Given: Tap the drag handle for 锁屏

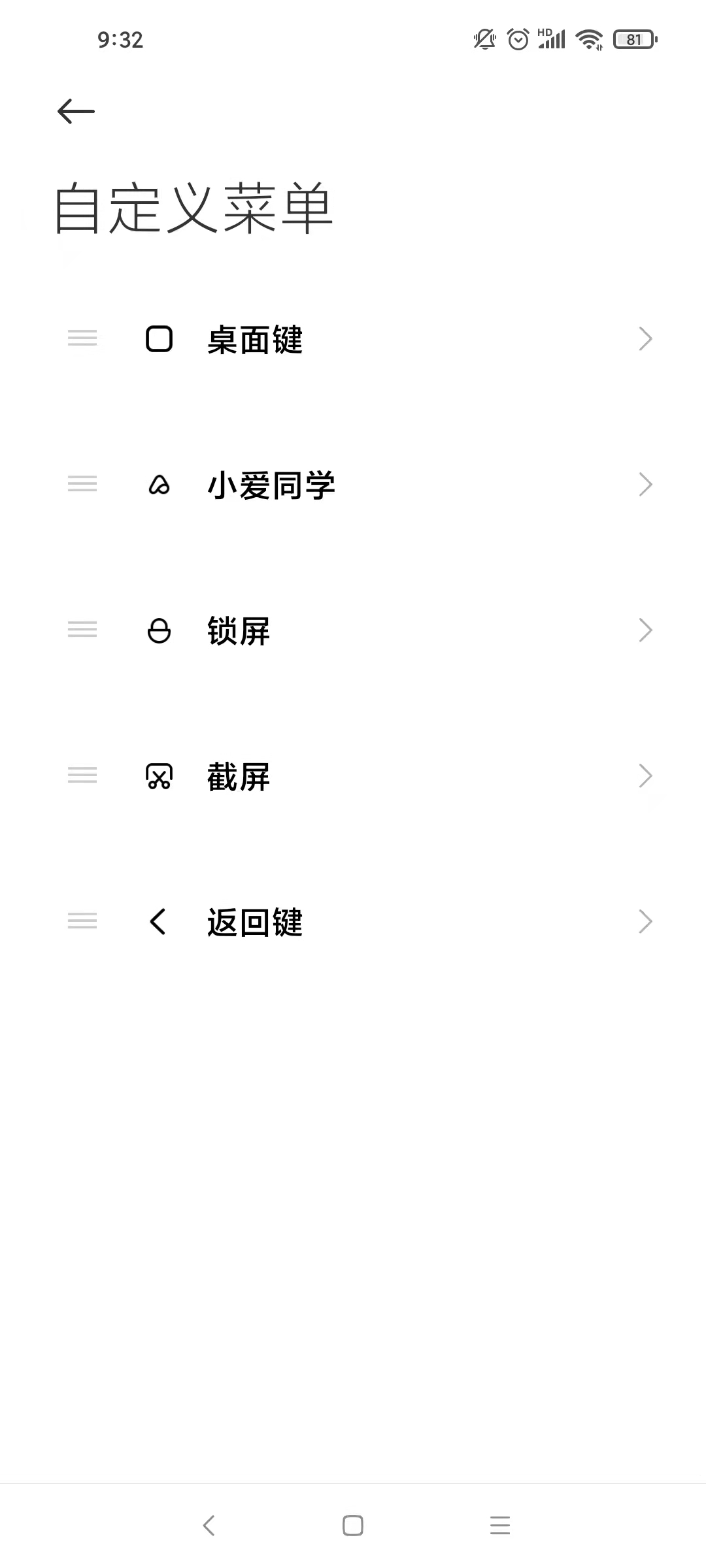Looking at the screenshot, I should coord(82,629).
